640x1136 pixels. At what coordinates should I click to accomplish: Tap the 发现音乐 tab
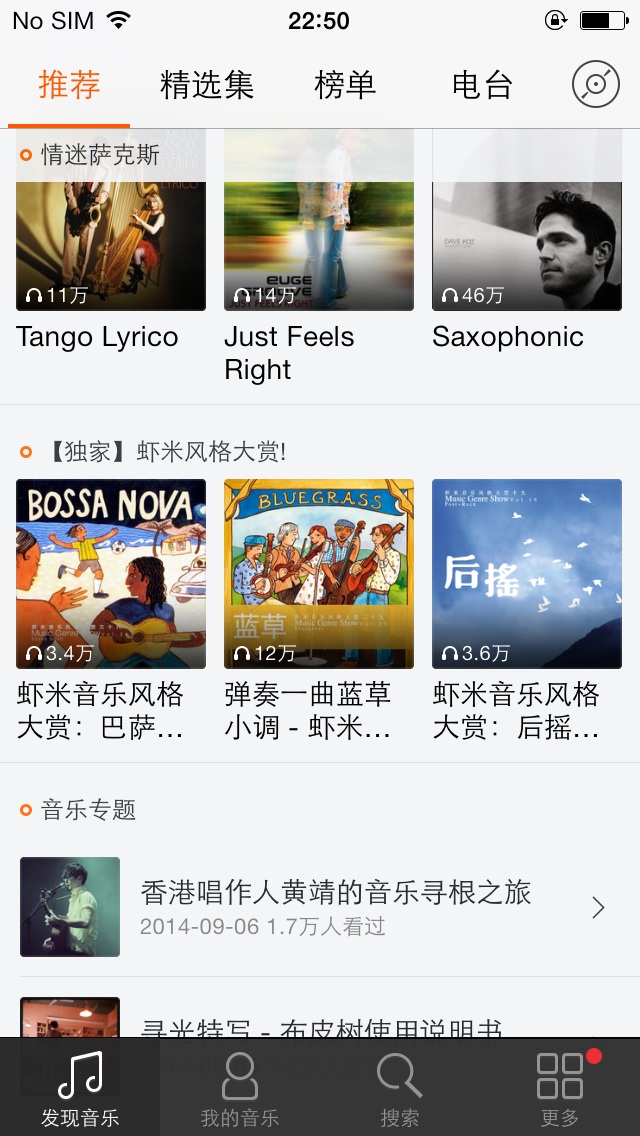(x=80, y=1089)
